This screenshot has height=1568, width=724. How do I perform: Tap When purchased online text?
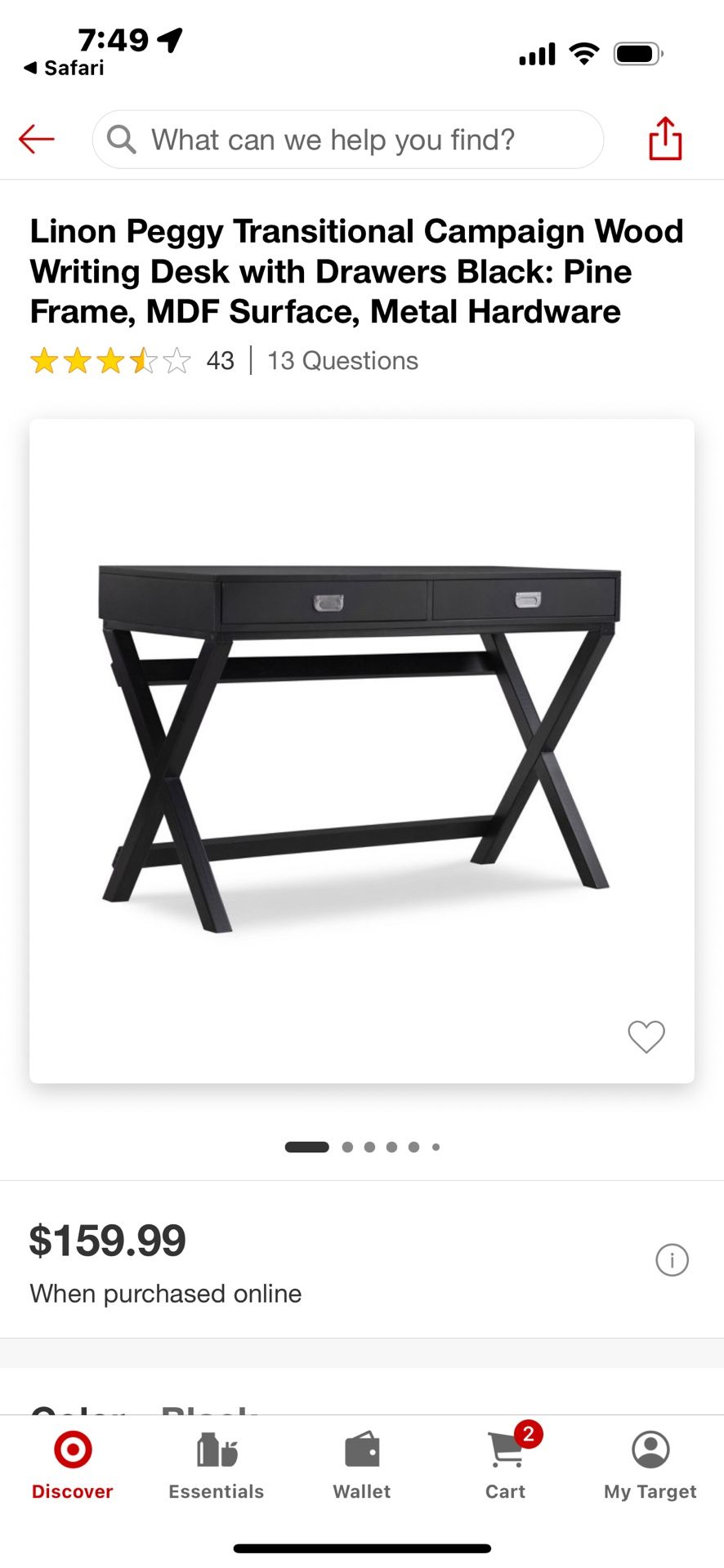(x=165, y=1293)
